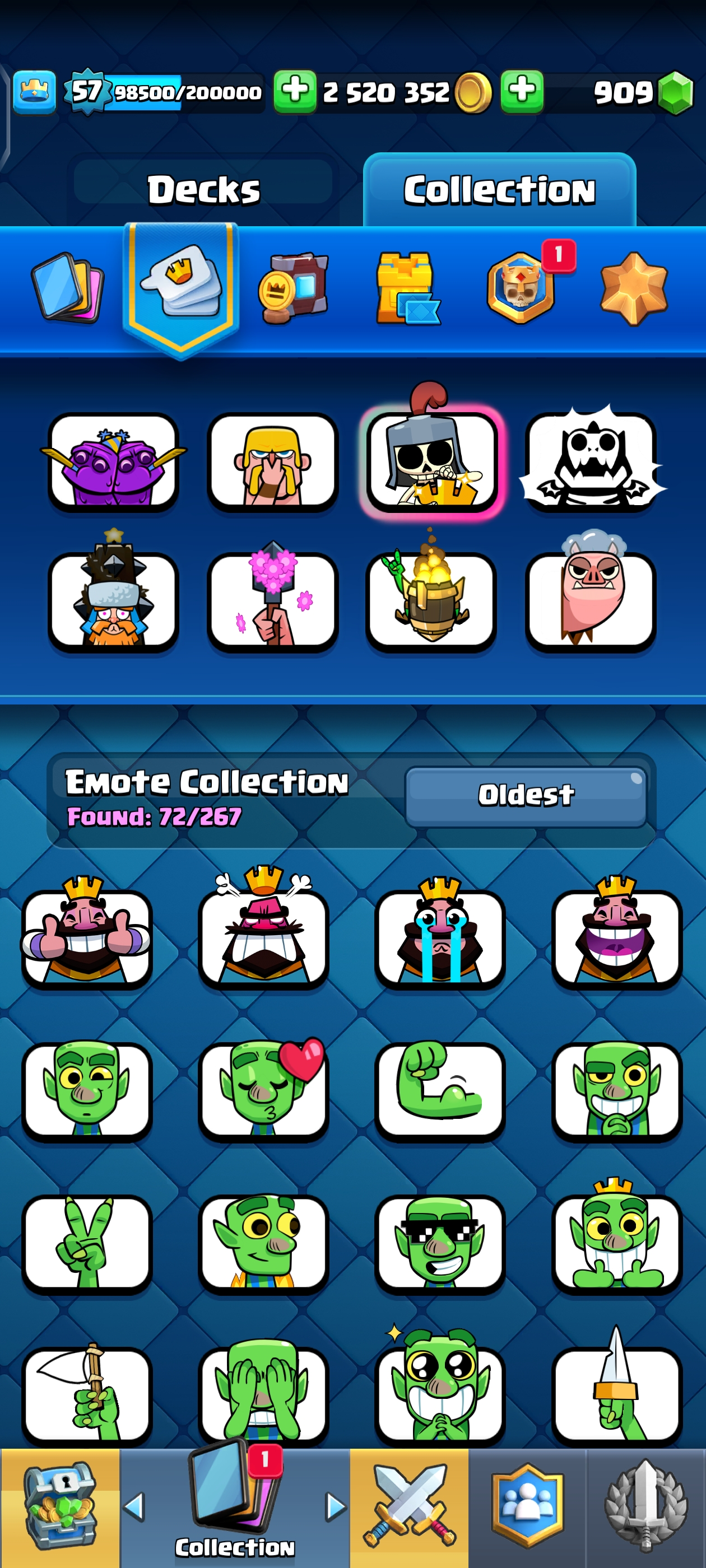706x1568 pixels.
Task: Buy gems using the green plus button
Action: click(x=522, y=92)
